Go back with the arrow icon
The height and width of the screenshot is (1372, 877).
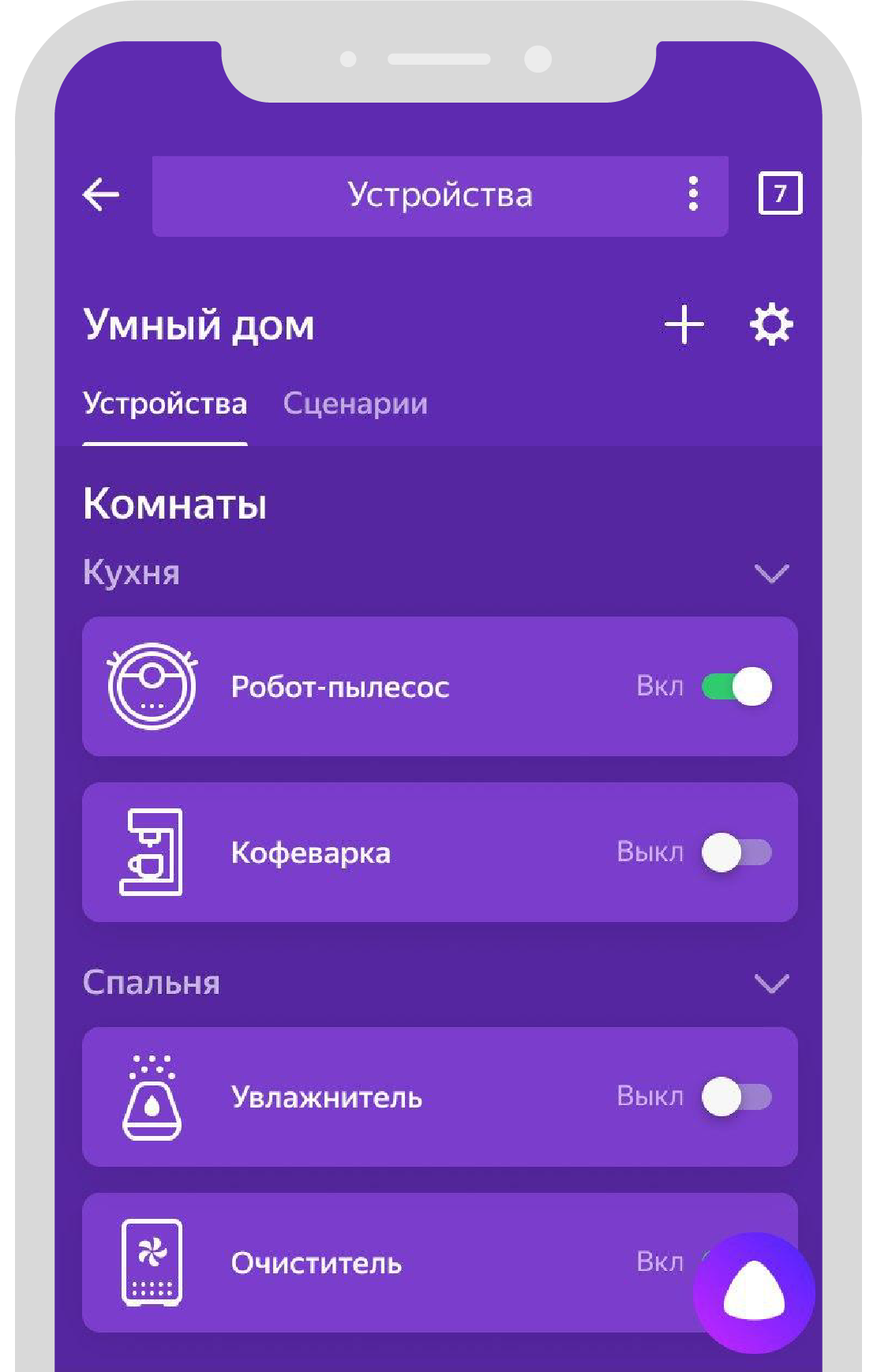point(101,194)
